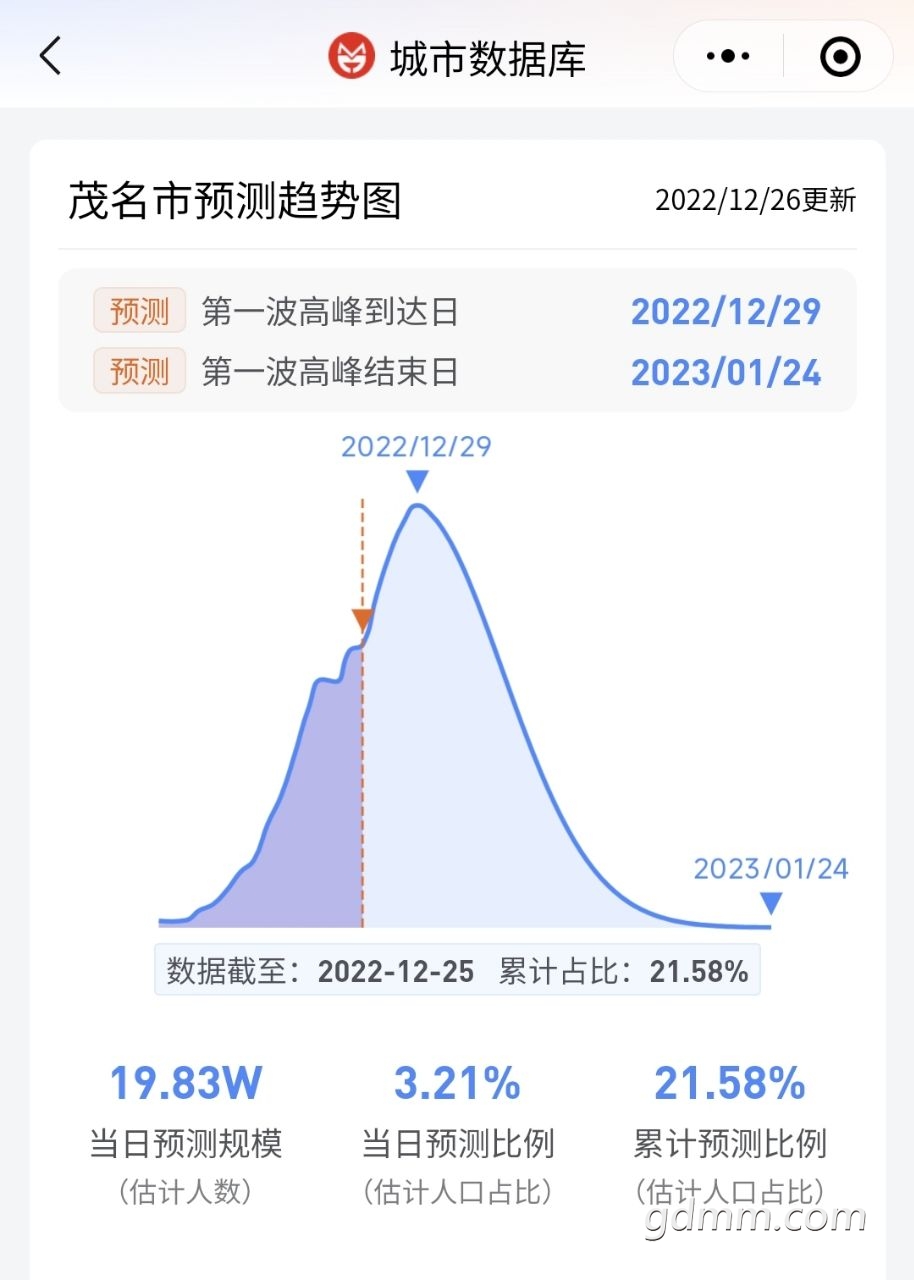Open the mini program more options menu
Screen dimensions: 914x1280
coord(728,57)
